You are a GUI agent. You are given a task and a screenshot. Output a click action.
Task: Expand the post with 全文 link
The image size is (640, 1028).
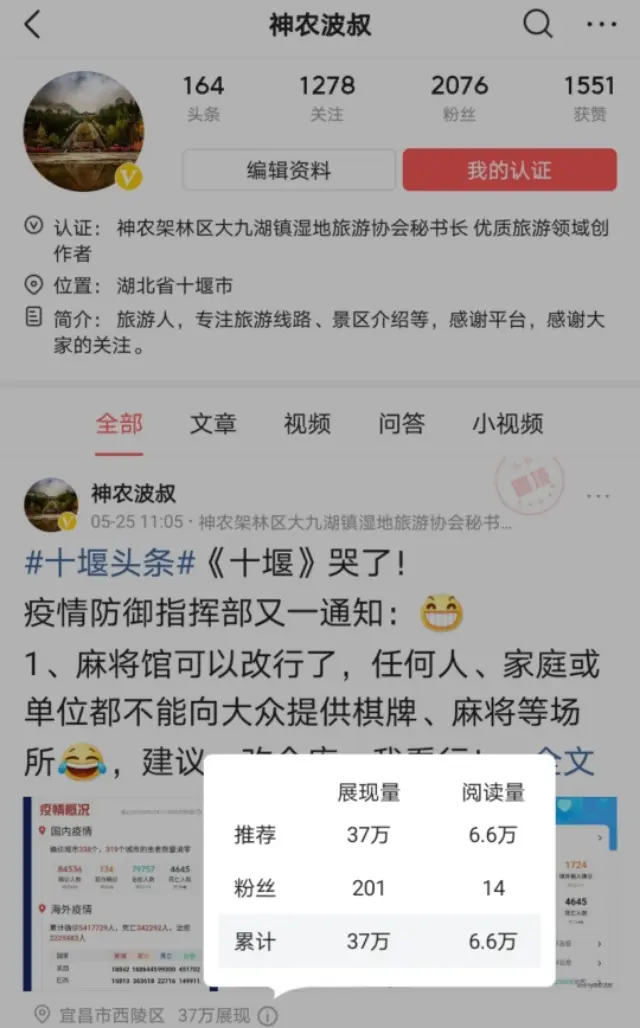tap(567, 762)
